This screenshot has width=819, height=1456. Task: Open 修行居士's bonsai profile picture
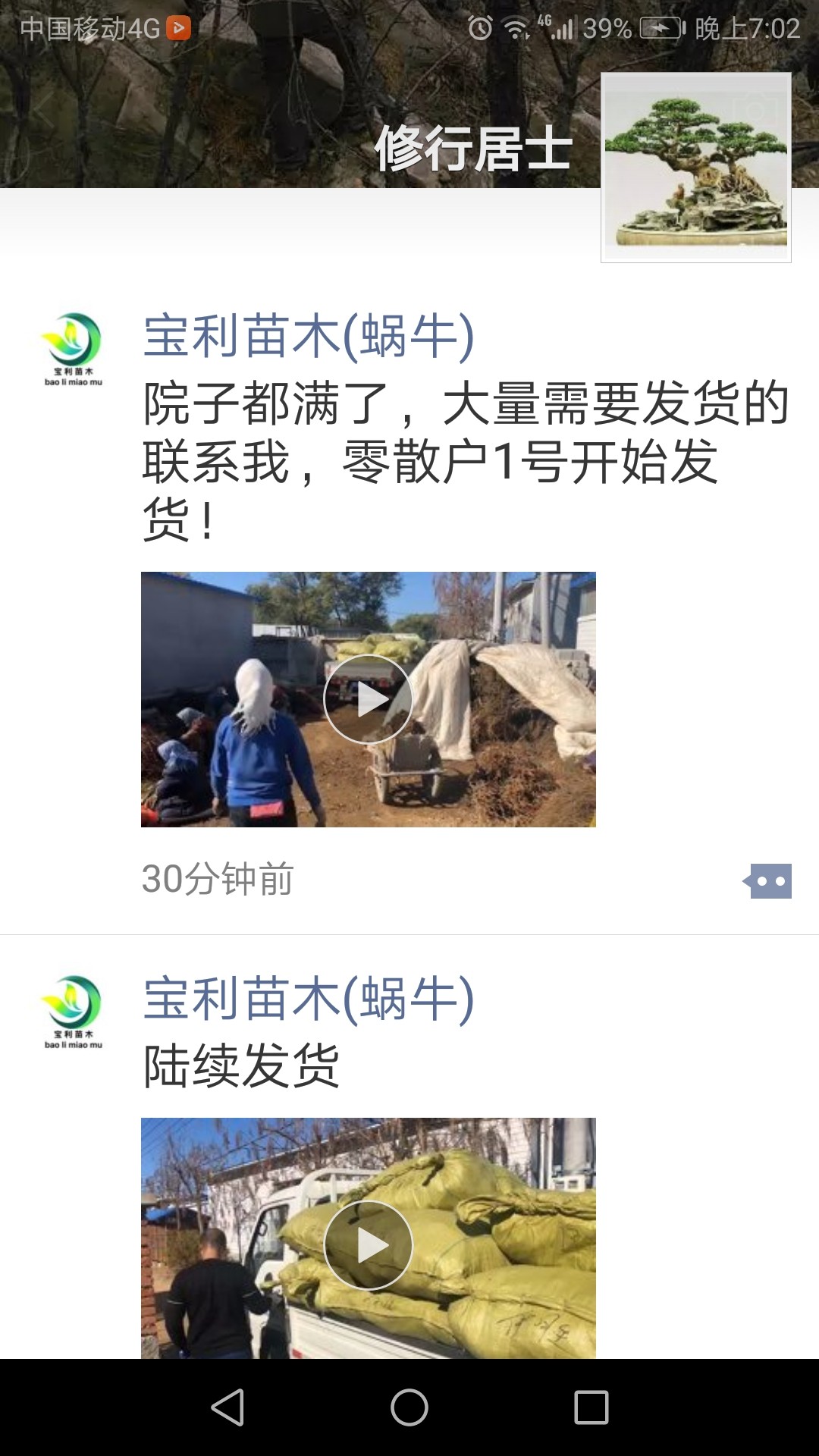[696, 168]
